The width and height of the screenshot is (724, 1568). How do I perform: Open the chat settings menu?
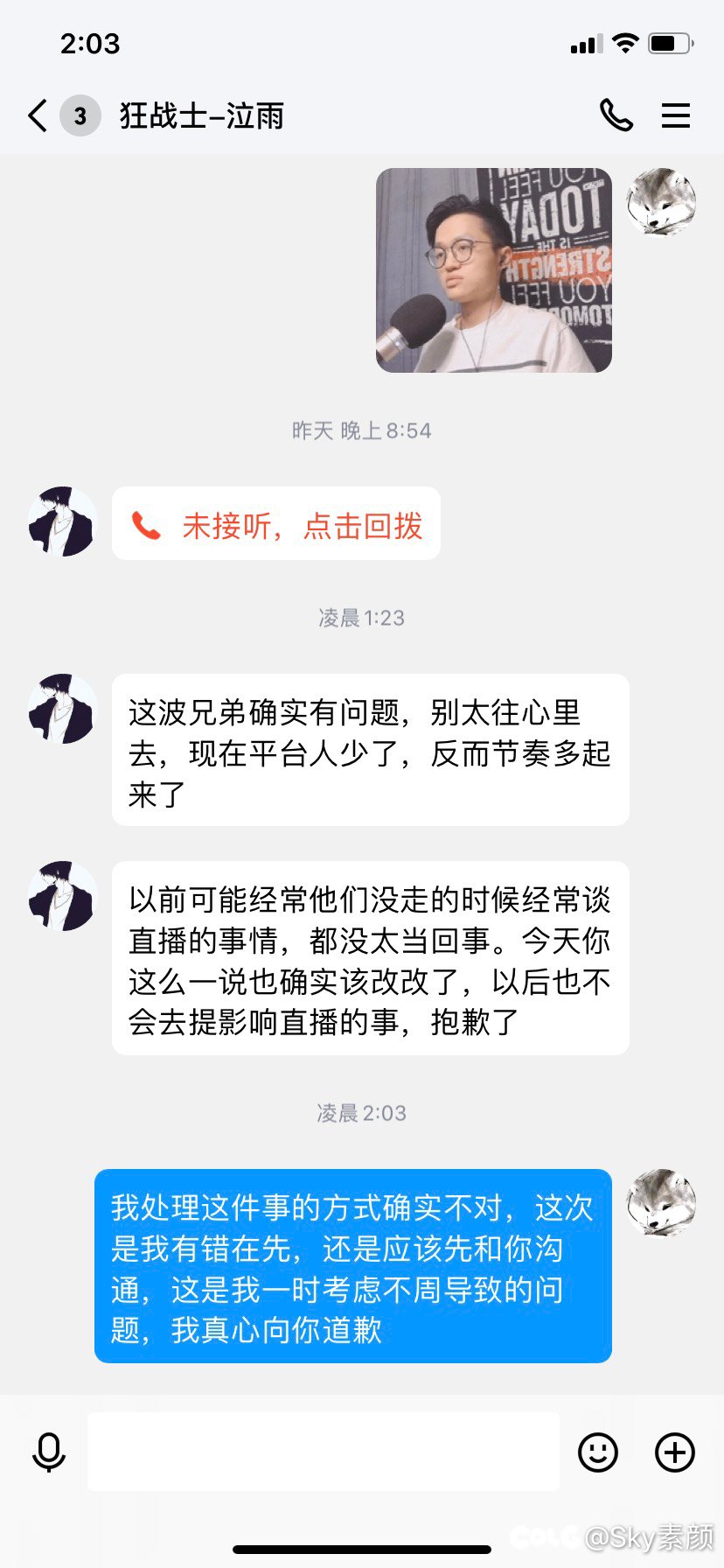tap(676, 115)
